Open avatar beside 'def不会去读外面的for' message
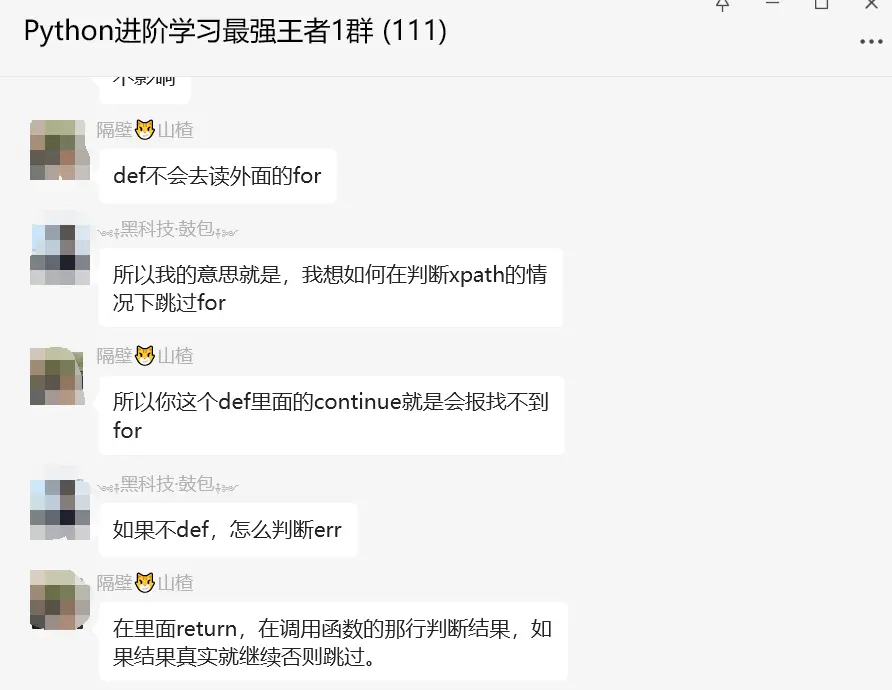Image resolution: width=892 pixels, height=690 pixels. tap(60, 150)
